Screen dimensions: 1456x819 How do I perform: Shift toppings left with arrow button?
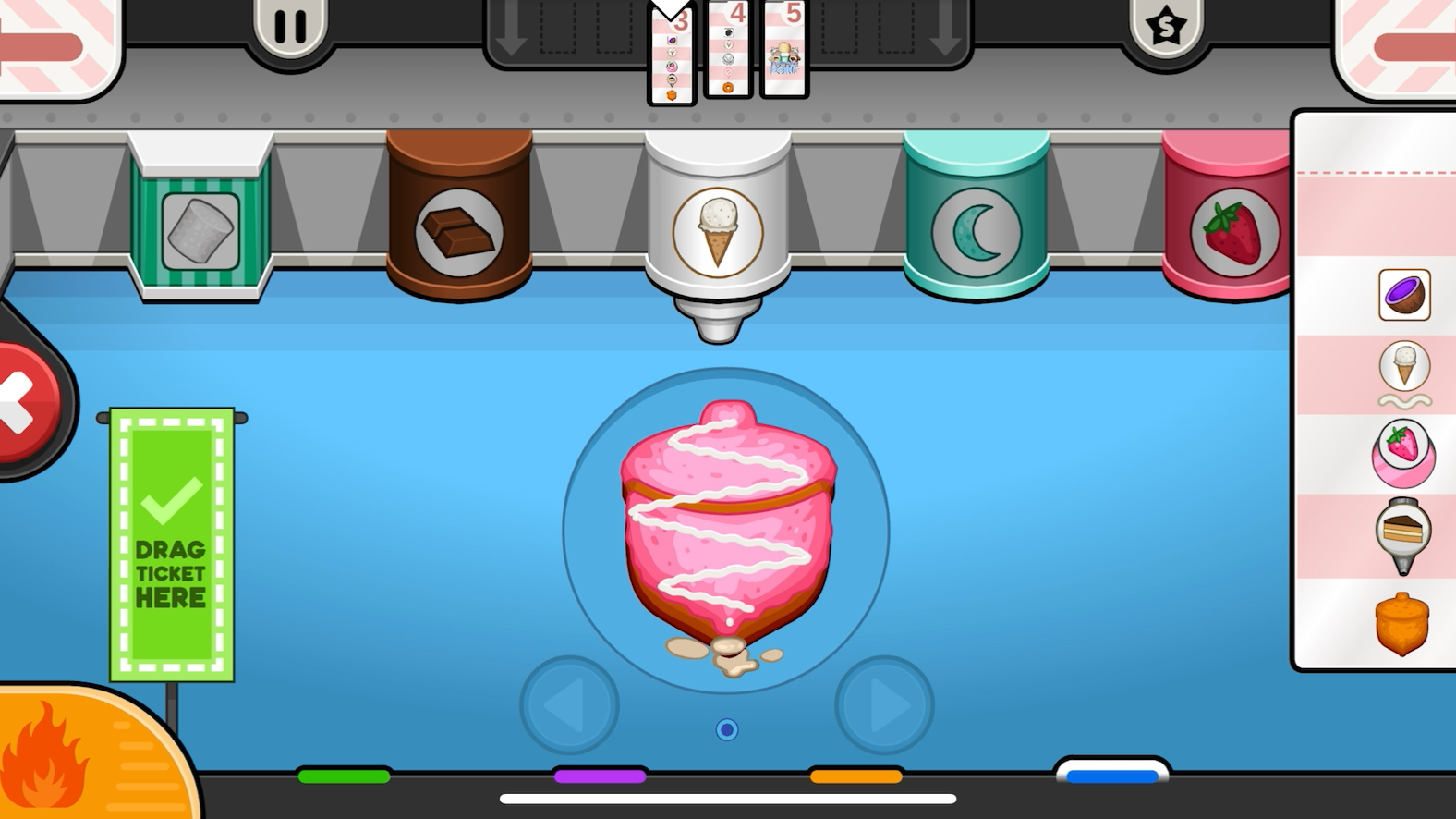point(569,705)
